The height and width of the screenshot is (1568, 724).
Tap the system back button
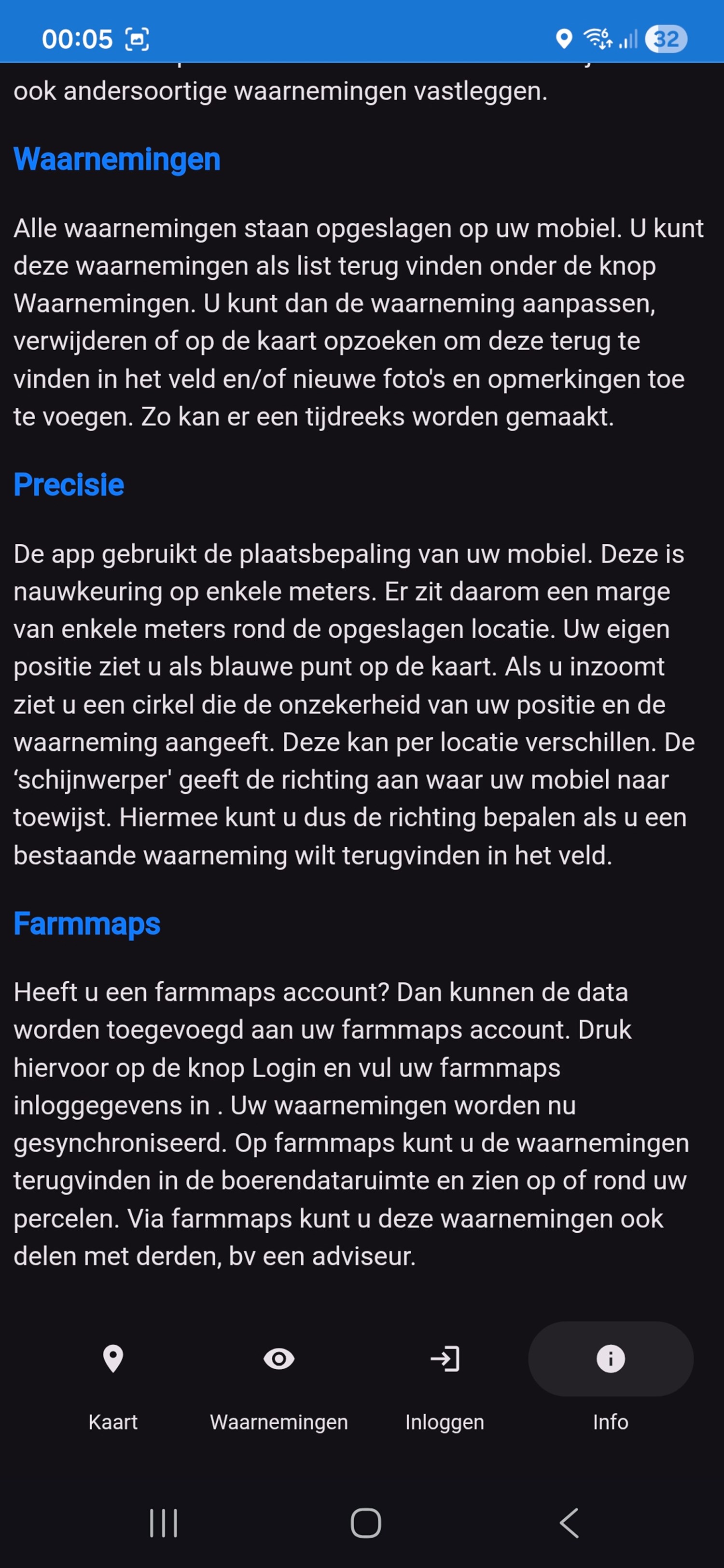tap(569, 1523)
